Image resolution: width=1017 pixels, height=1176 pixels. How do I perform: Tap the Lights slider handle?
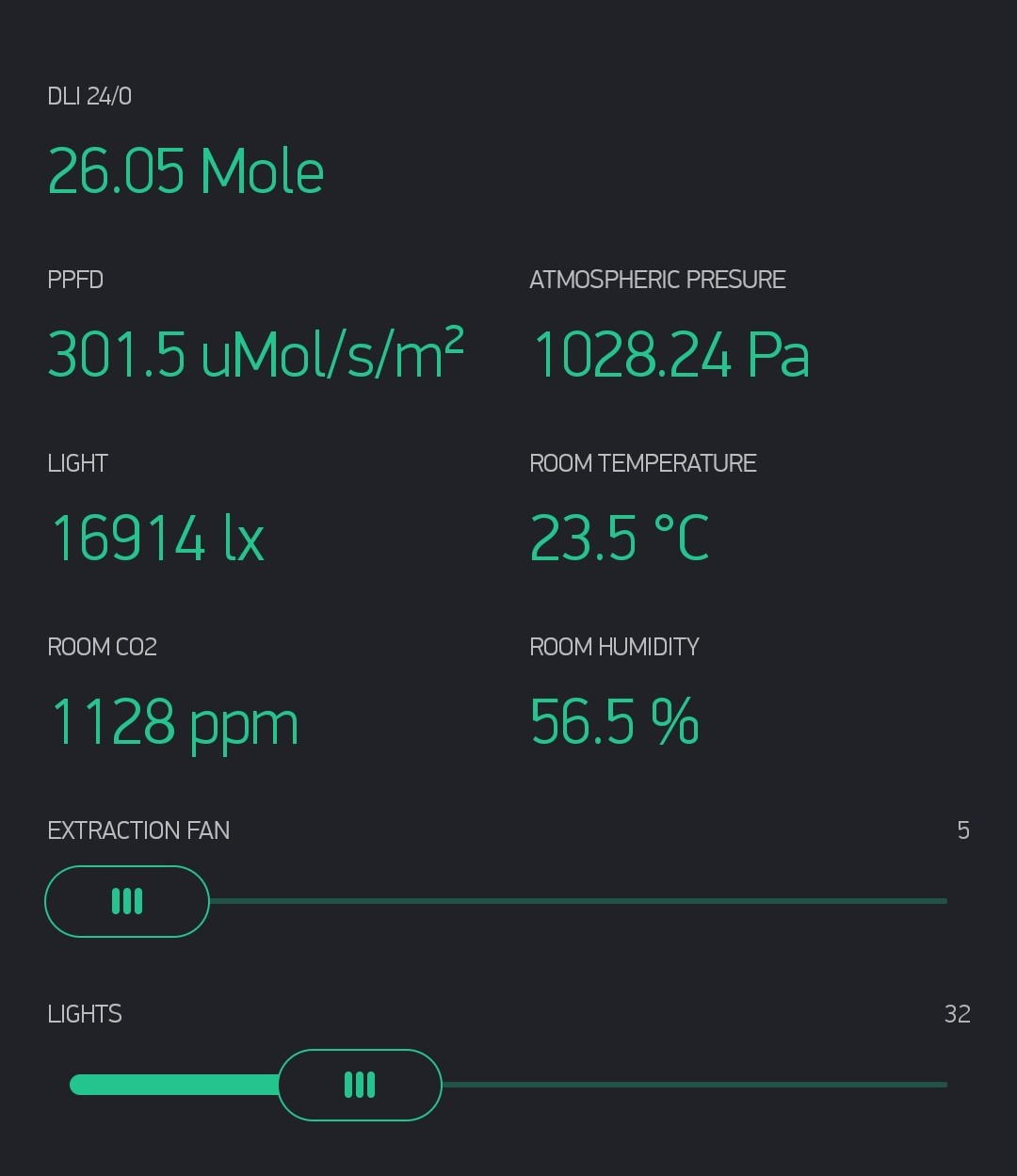click(360, 1085)
